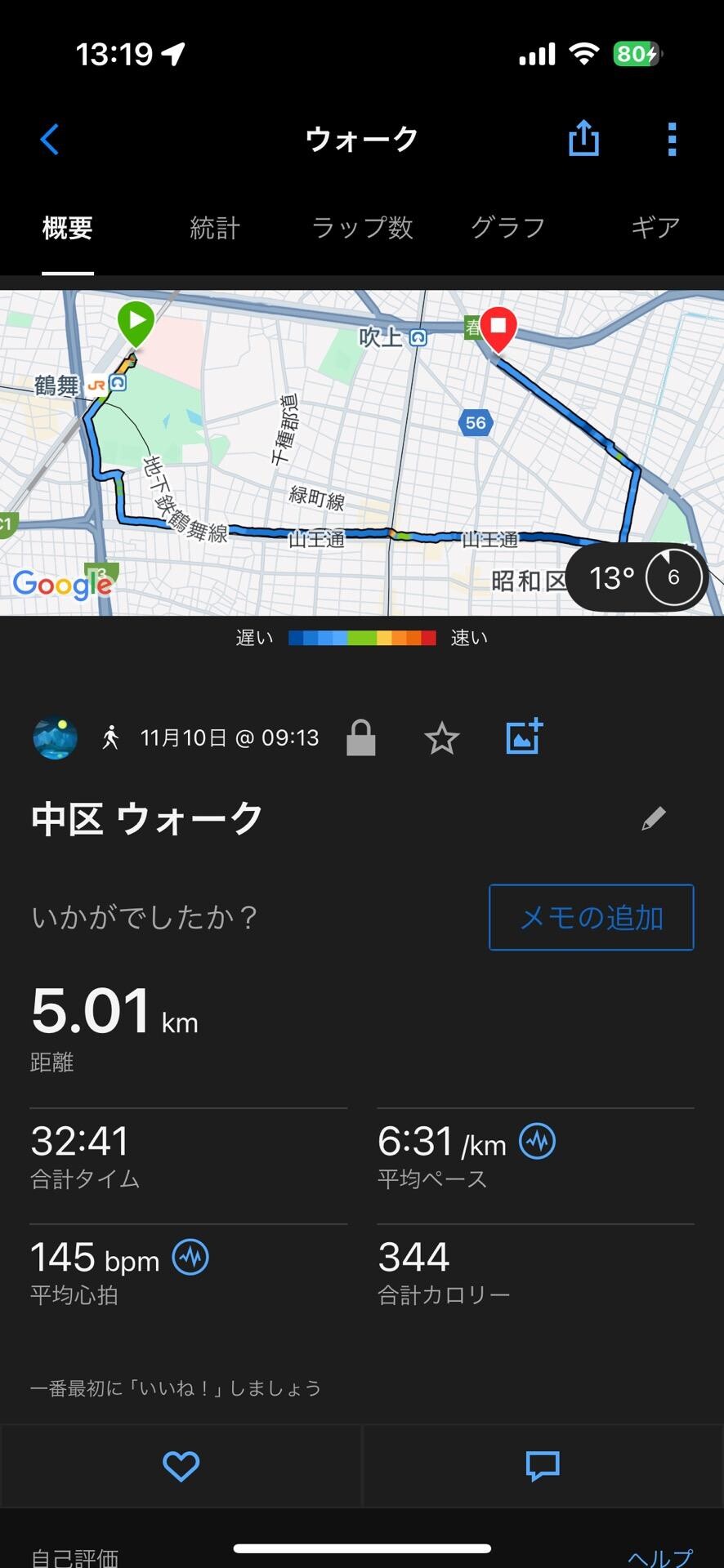Switch to the 統計 tab
724x1568 pixels.
214,228
